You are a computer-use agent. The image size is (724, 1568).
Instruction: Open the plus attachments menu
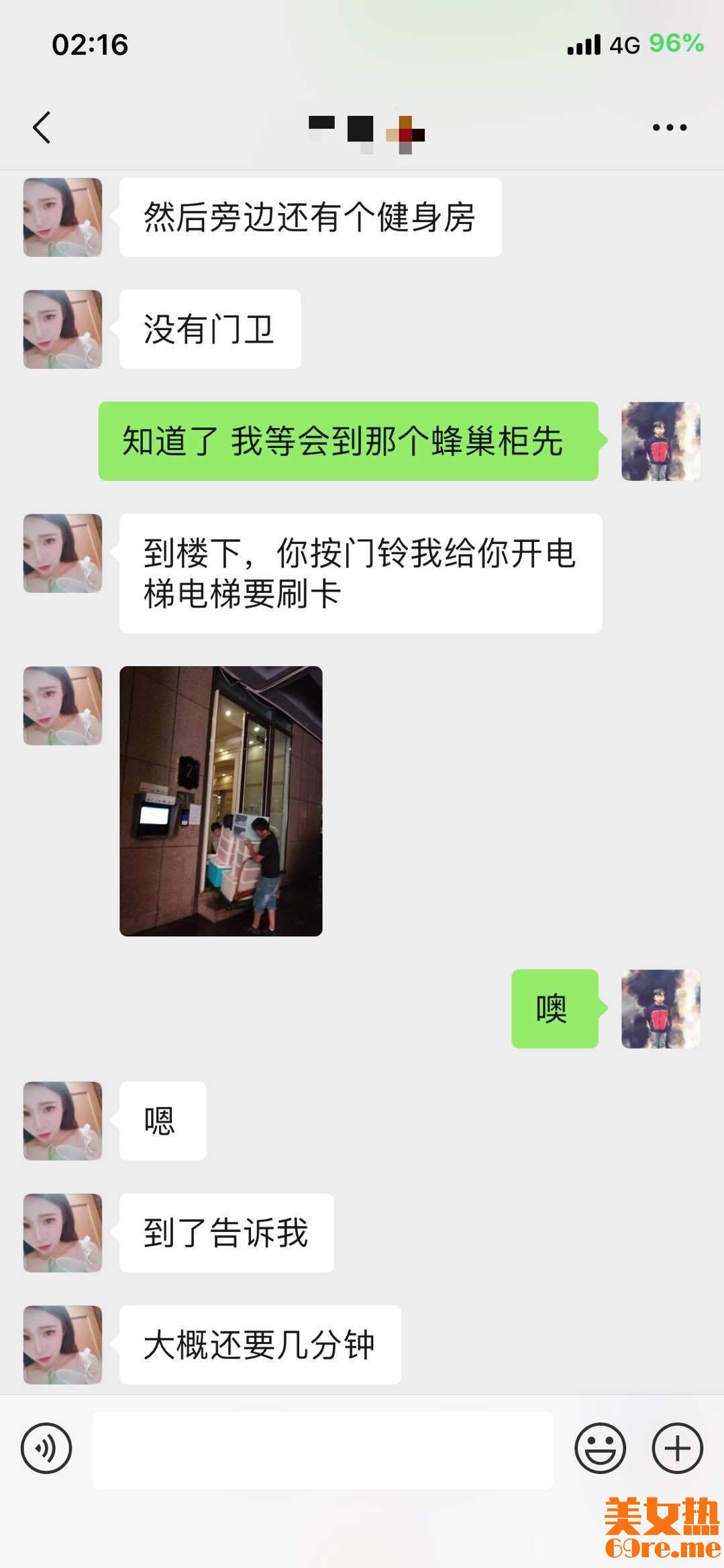pos(677,1448)
